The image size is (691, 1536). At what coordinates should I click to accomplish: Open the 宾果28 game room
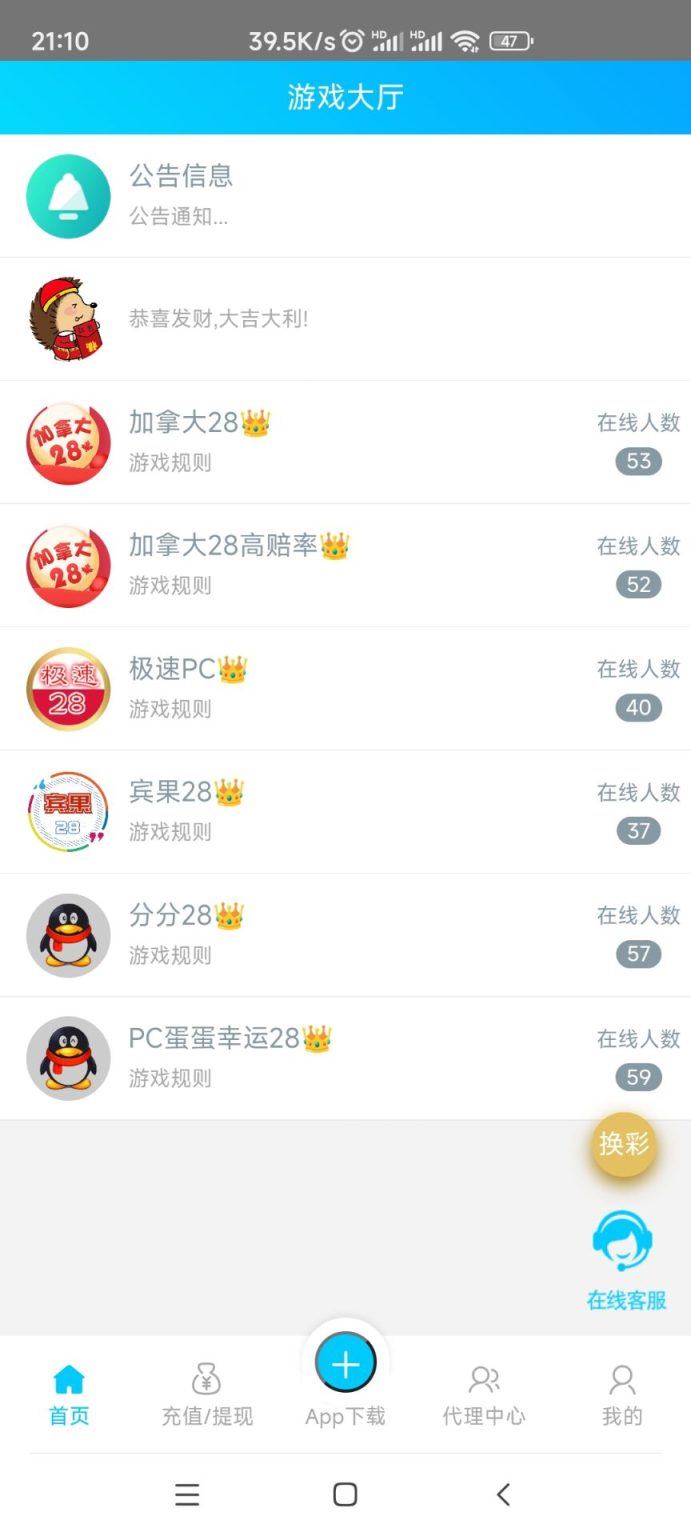[x=345, y=811]
